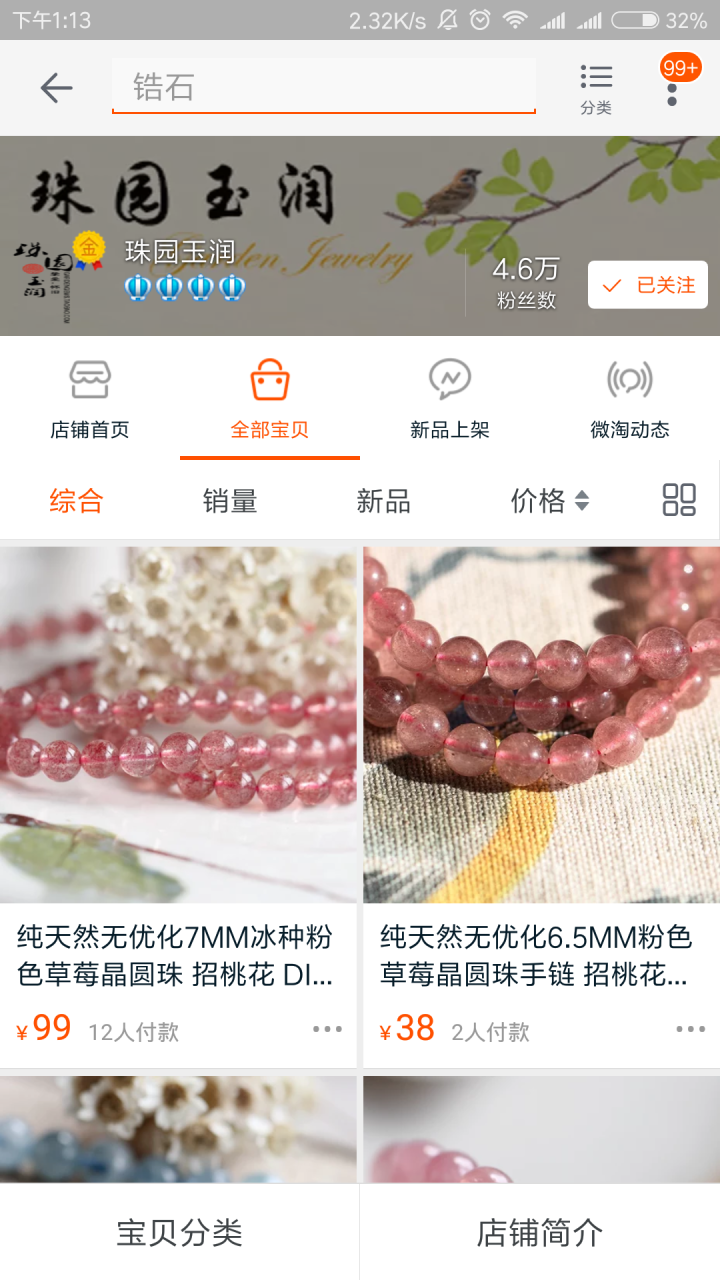Open more options on the ¥38 item

(690, 1029)
